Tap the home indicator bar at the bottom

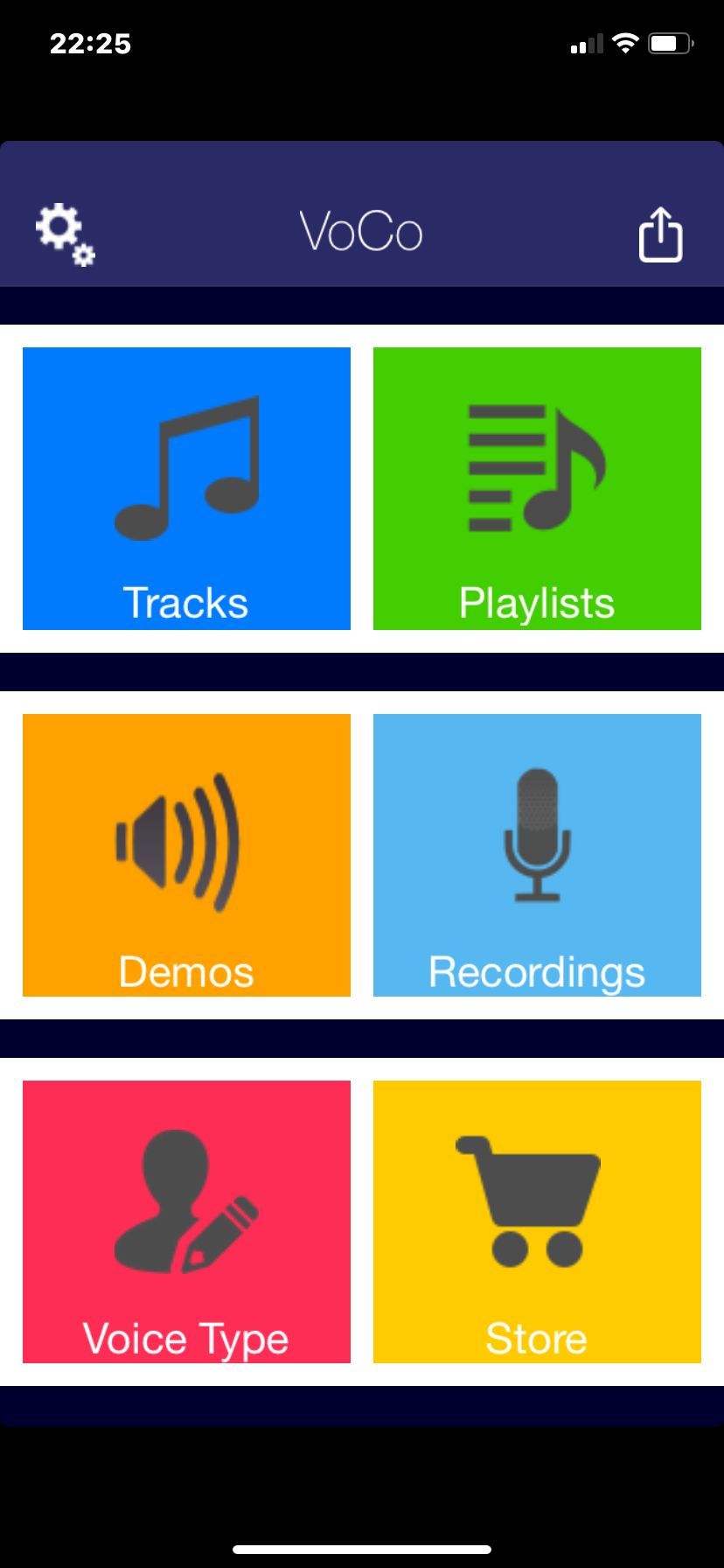coord(362,1549)
